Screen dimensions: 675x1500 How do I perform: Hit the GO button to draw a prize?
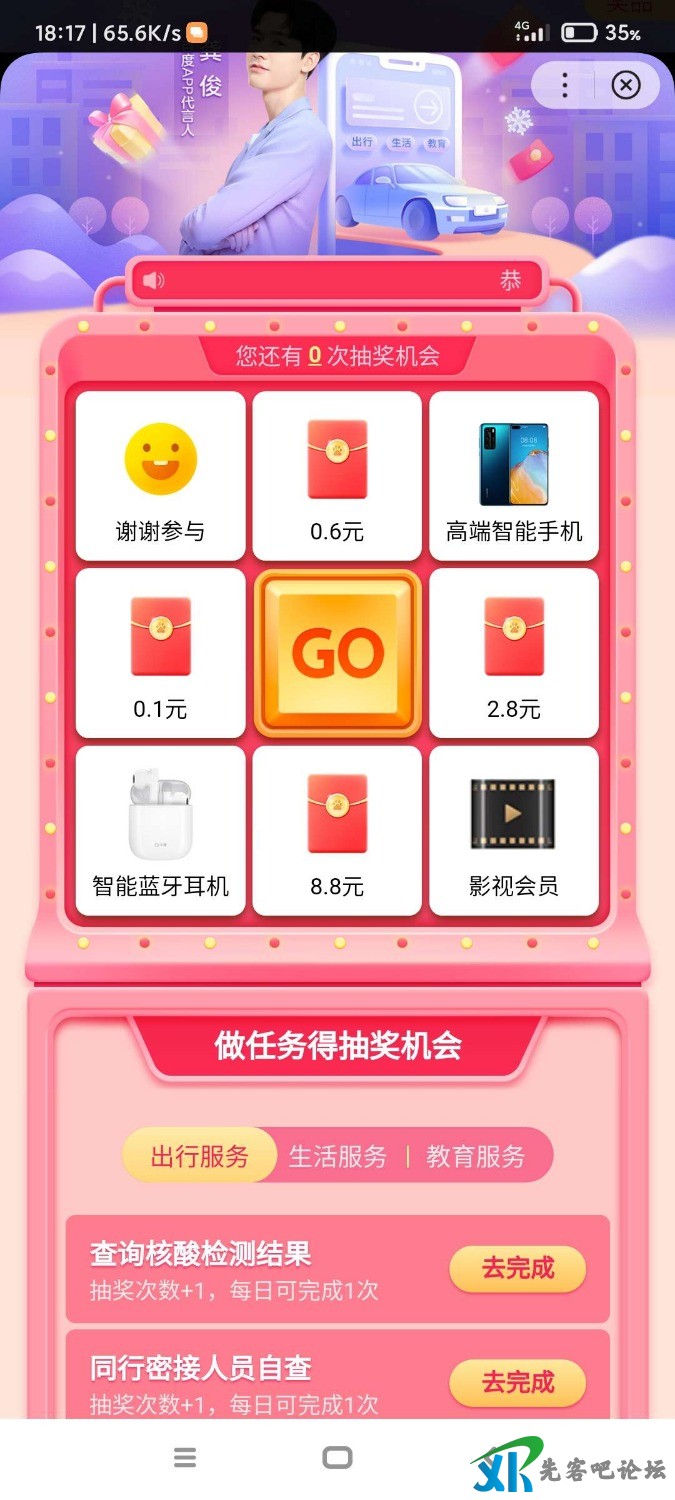coord(337,653)
